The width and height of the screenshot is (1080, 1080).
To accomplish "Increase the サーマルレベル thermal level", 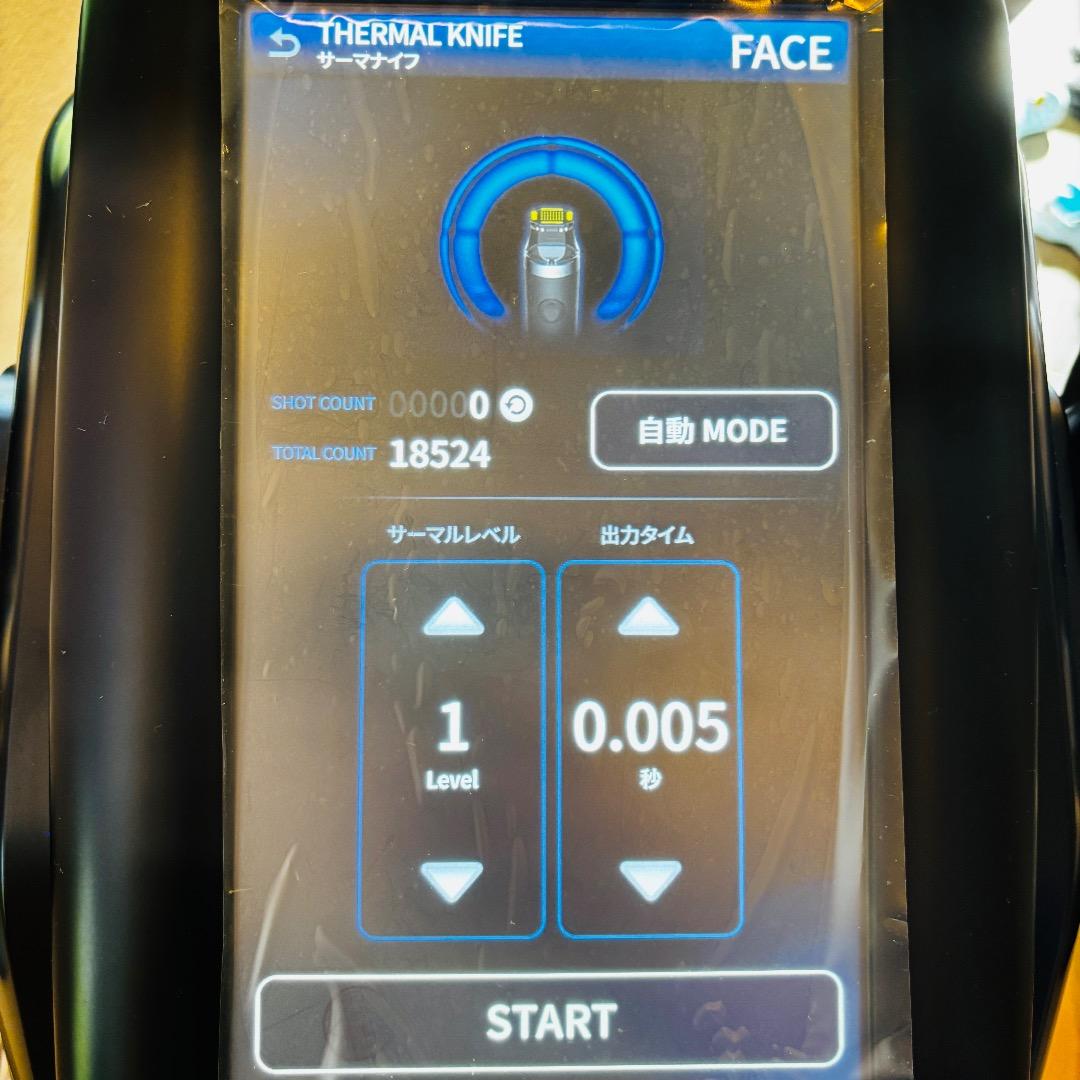I will click(453, 617).
